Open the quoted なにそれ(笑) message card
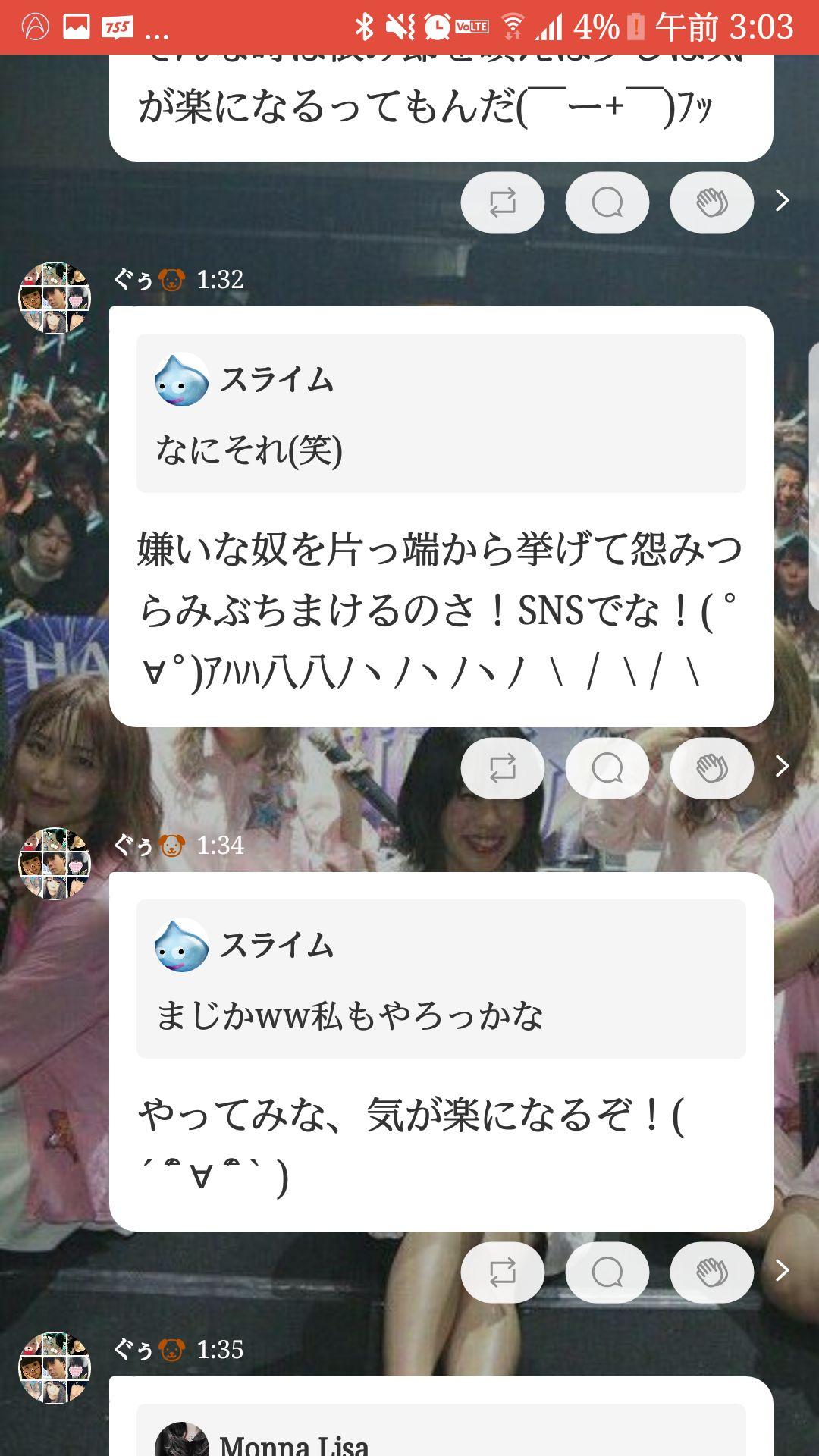This screenshot has width=819, height=1456. click(440, 413)
